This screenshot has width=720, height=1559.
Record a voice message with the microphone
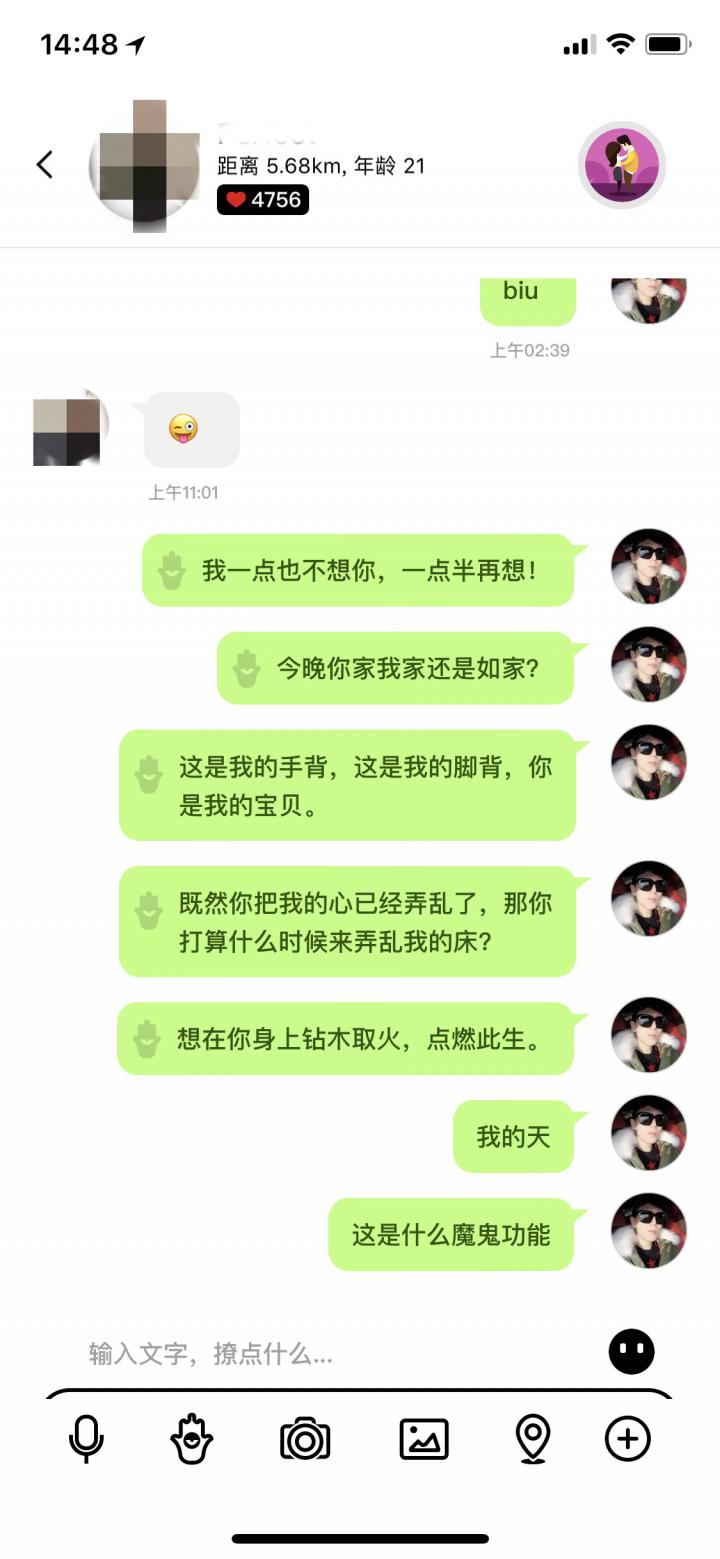pyautogui.click(x=86, y=1439)
